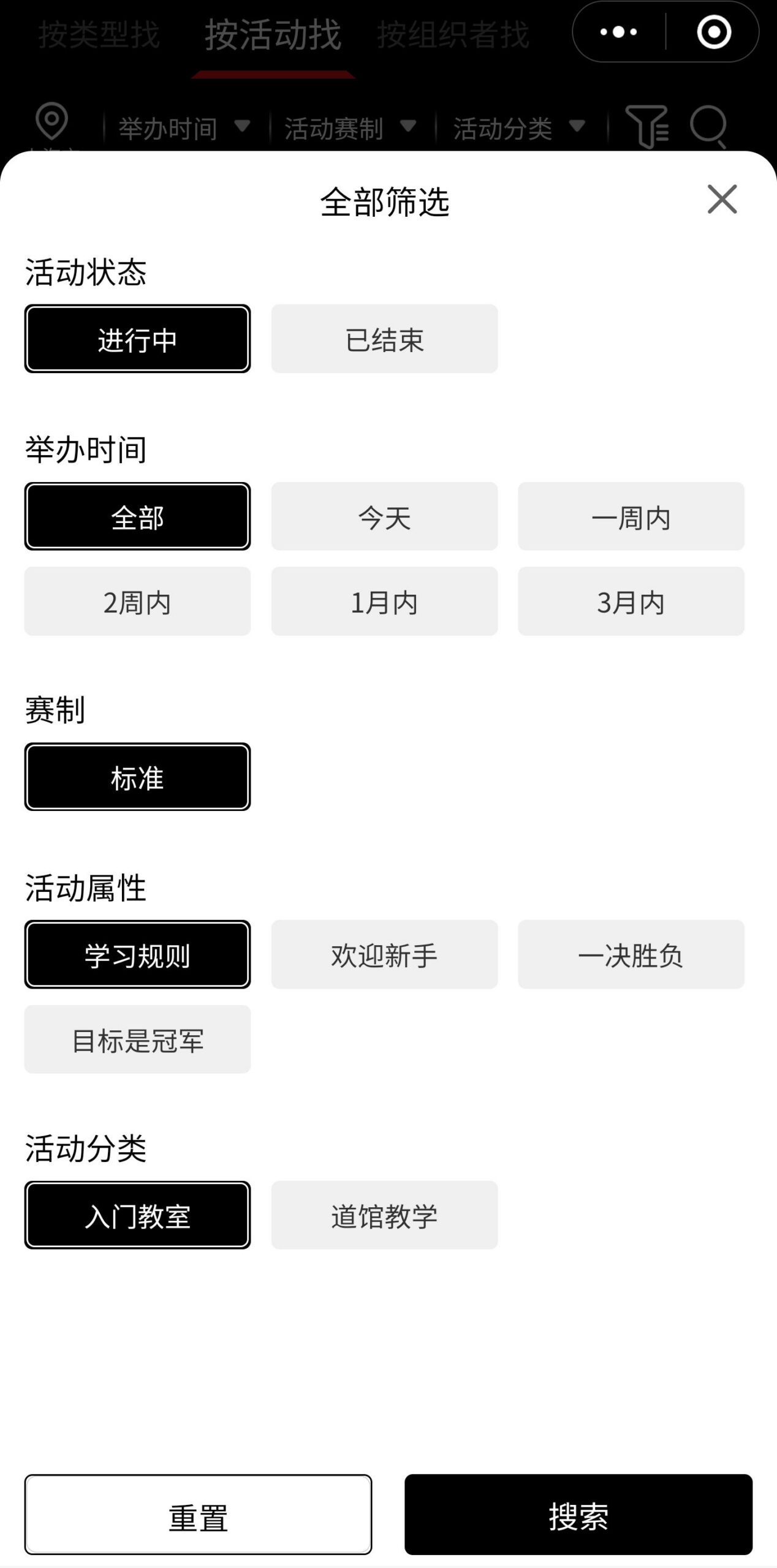Viewport: 777px width, 1568px height.
Task: Select 目标是冠军 attribute chip
Action: pos(137,1039)
